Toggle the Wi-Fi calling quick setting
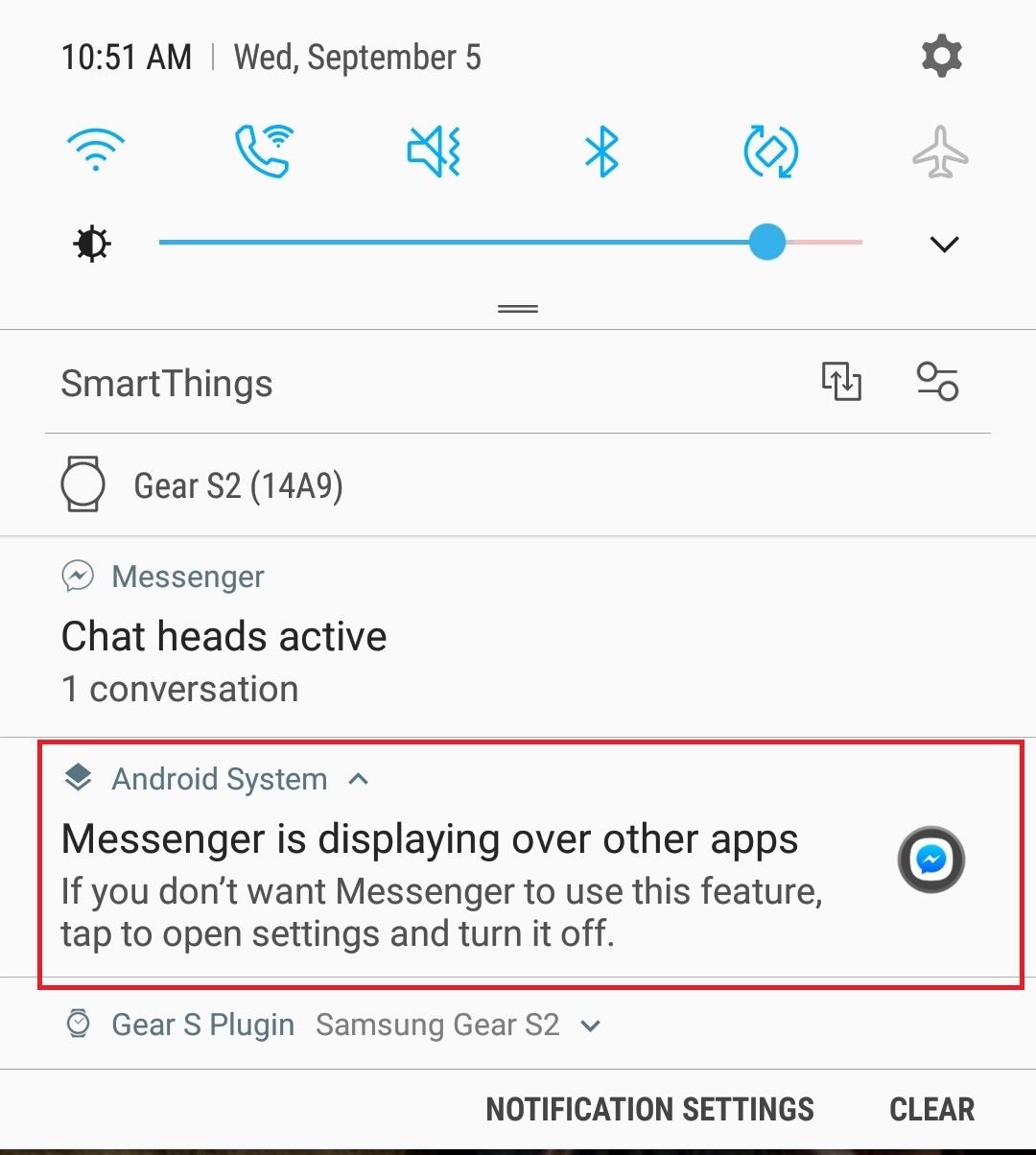 coord(264,151)
